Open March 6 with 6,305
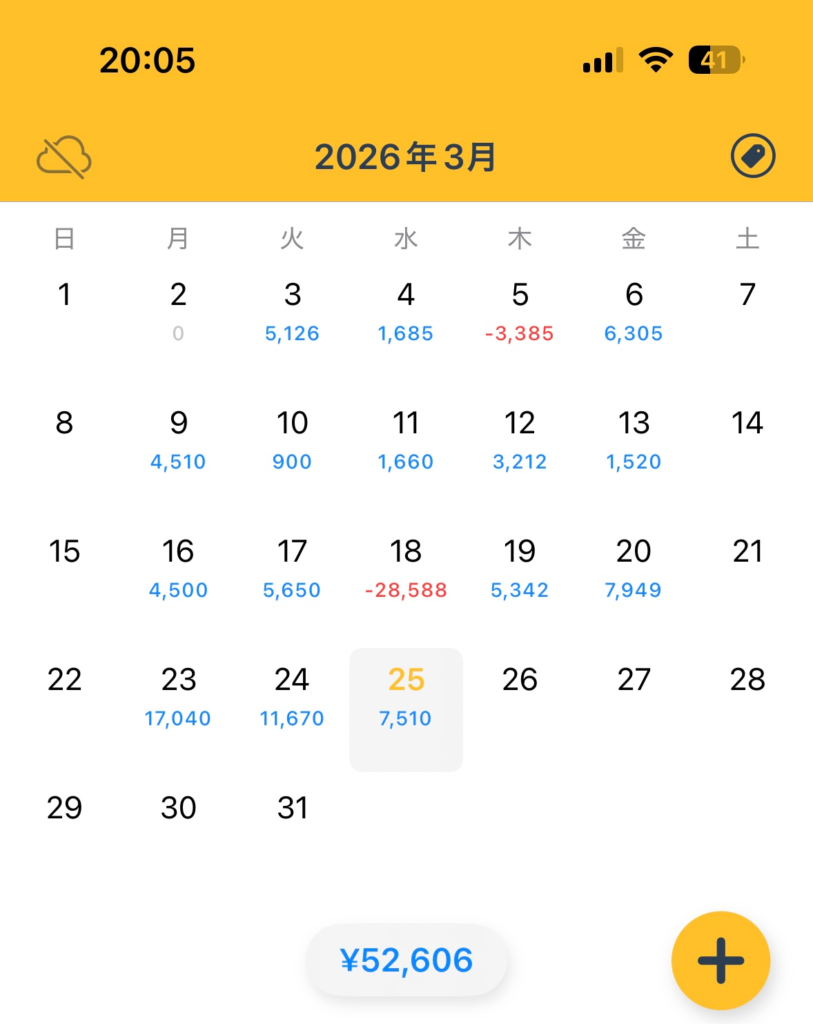The width and height of the screenshot is (813, 1024). (x=634, y=312)
